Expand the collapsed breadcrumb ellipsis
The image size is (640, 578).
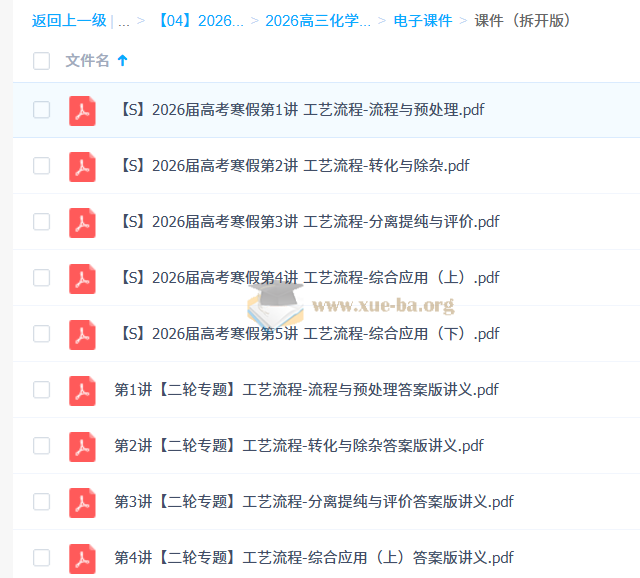124,20
